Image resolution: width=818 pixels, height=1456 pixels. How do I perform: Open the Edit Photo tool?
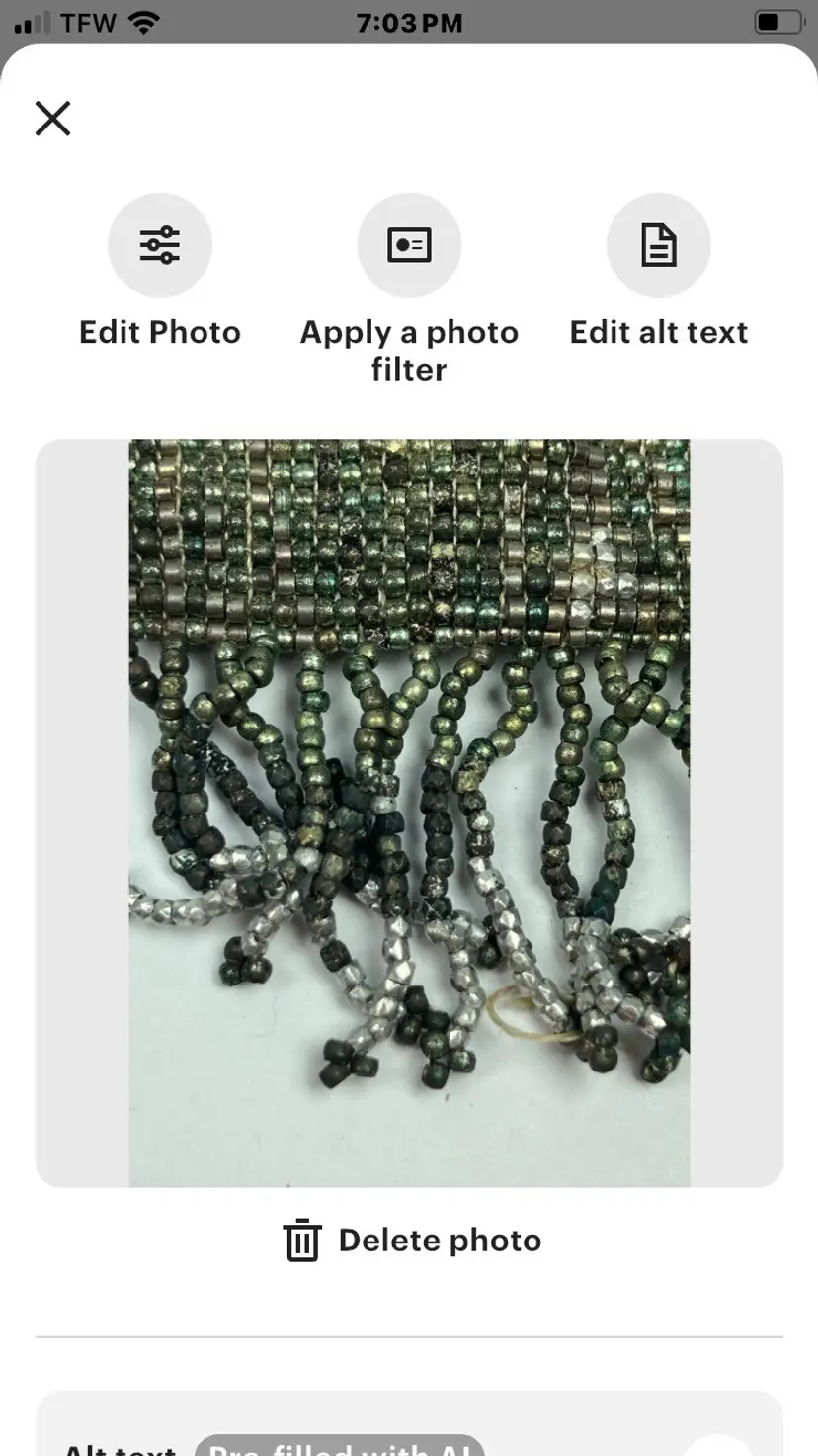click(160, 245)
